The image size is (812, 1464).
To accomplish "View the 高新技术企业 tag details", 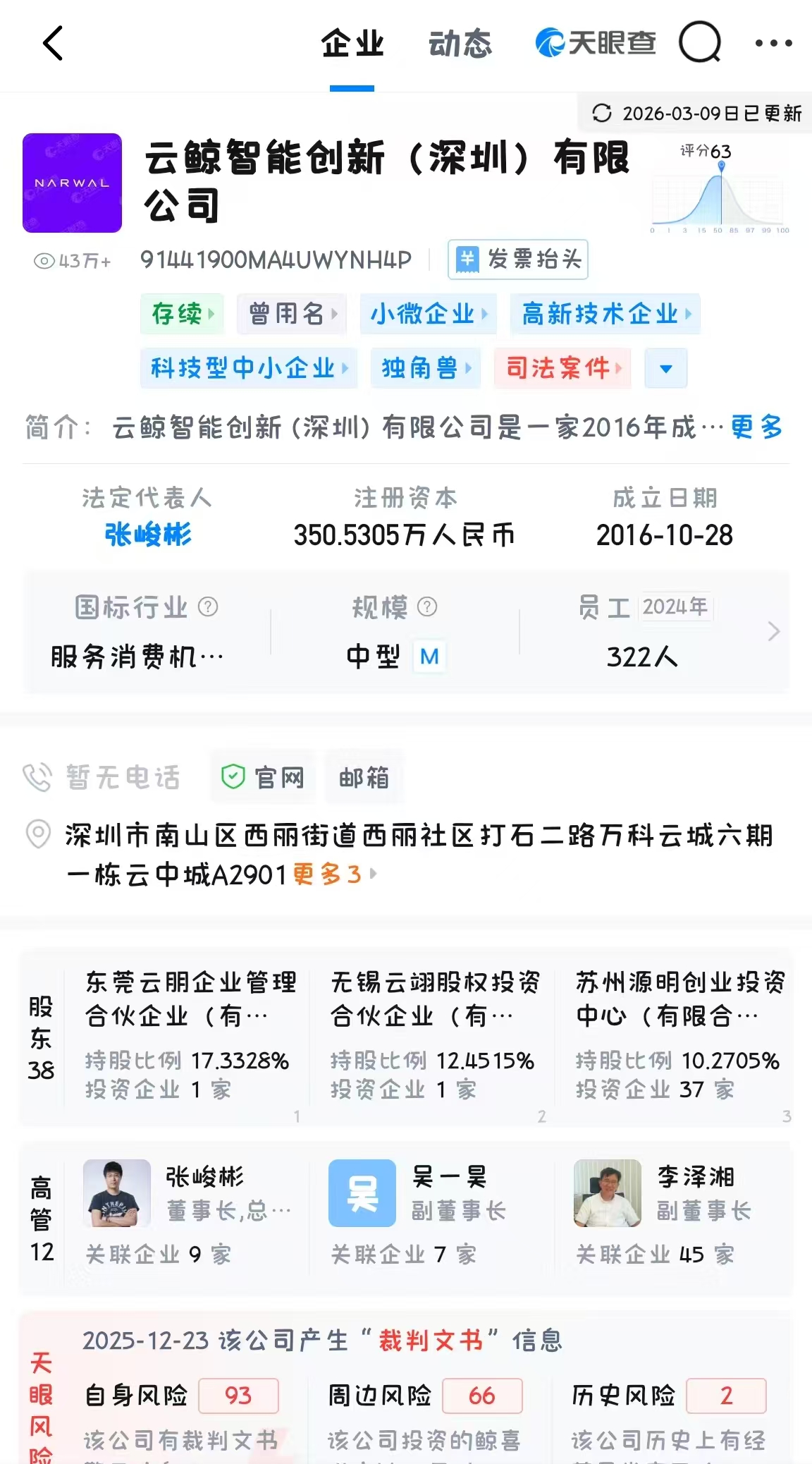I will pos(605,314).
